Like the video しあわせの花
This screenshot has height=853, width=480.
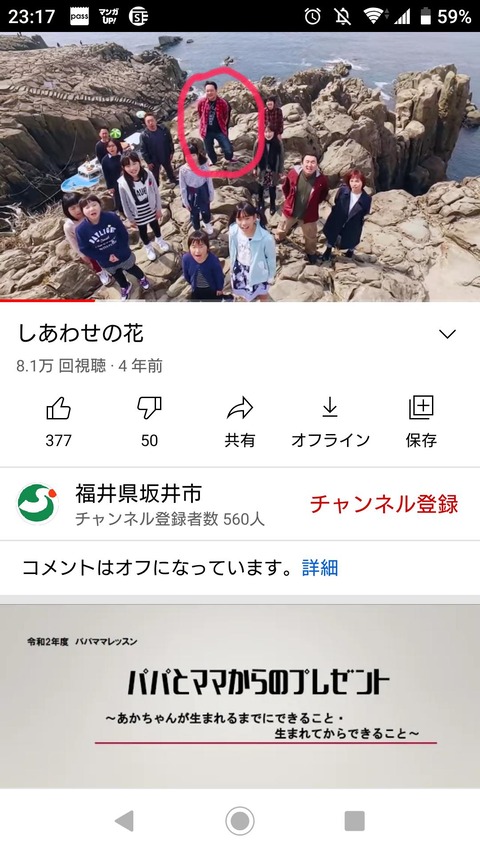pos(58,421)
